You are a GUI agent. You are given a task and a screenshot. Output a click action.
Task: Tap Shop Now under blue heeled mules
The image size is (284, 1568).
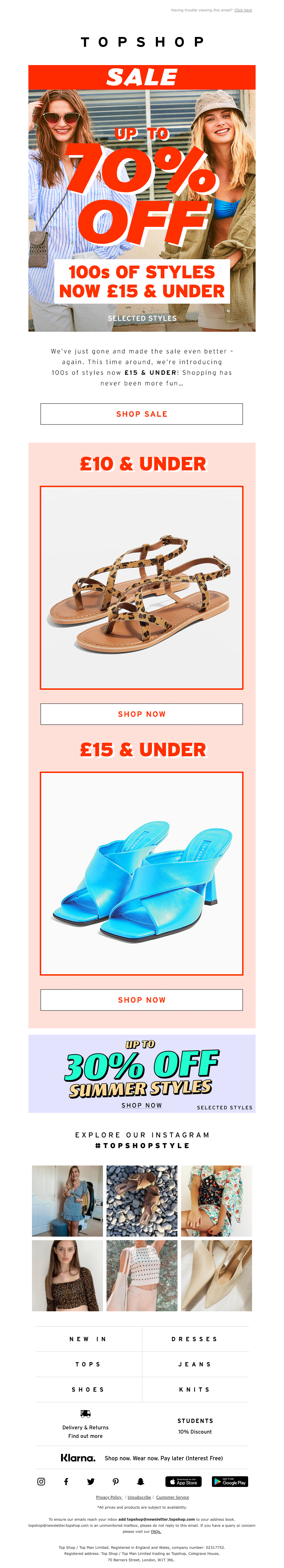[x=142, y=1000]
